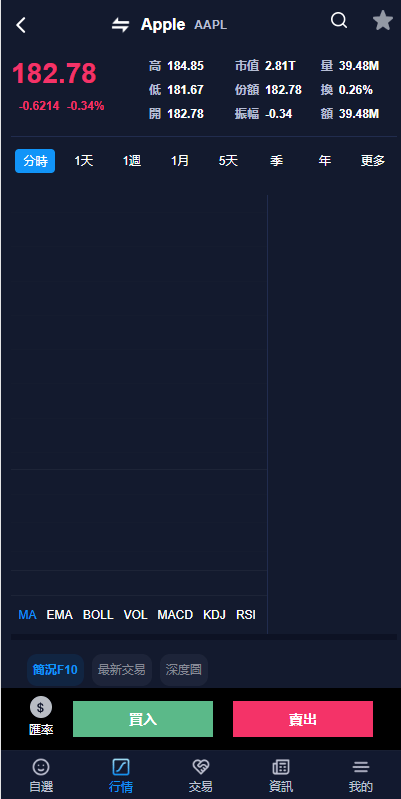Viewport: 401px width, 799px height.
Task: Switch to the 交易 tab
Action: point(200,775)
